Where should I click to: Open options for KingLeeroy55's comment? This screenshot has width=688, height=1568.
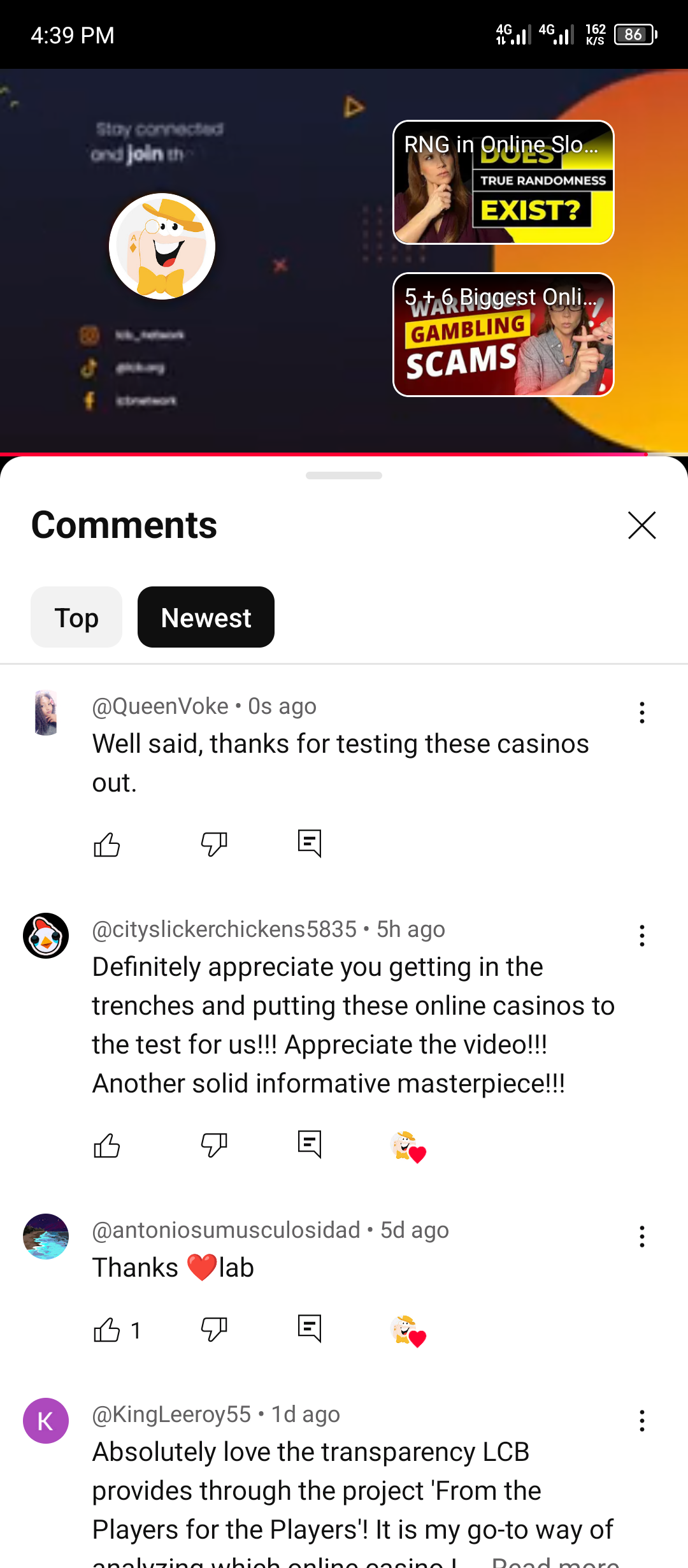click(641, 1421)
